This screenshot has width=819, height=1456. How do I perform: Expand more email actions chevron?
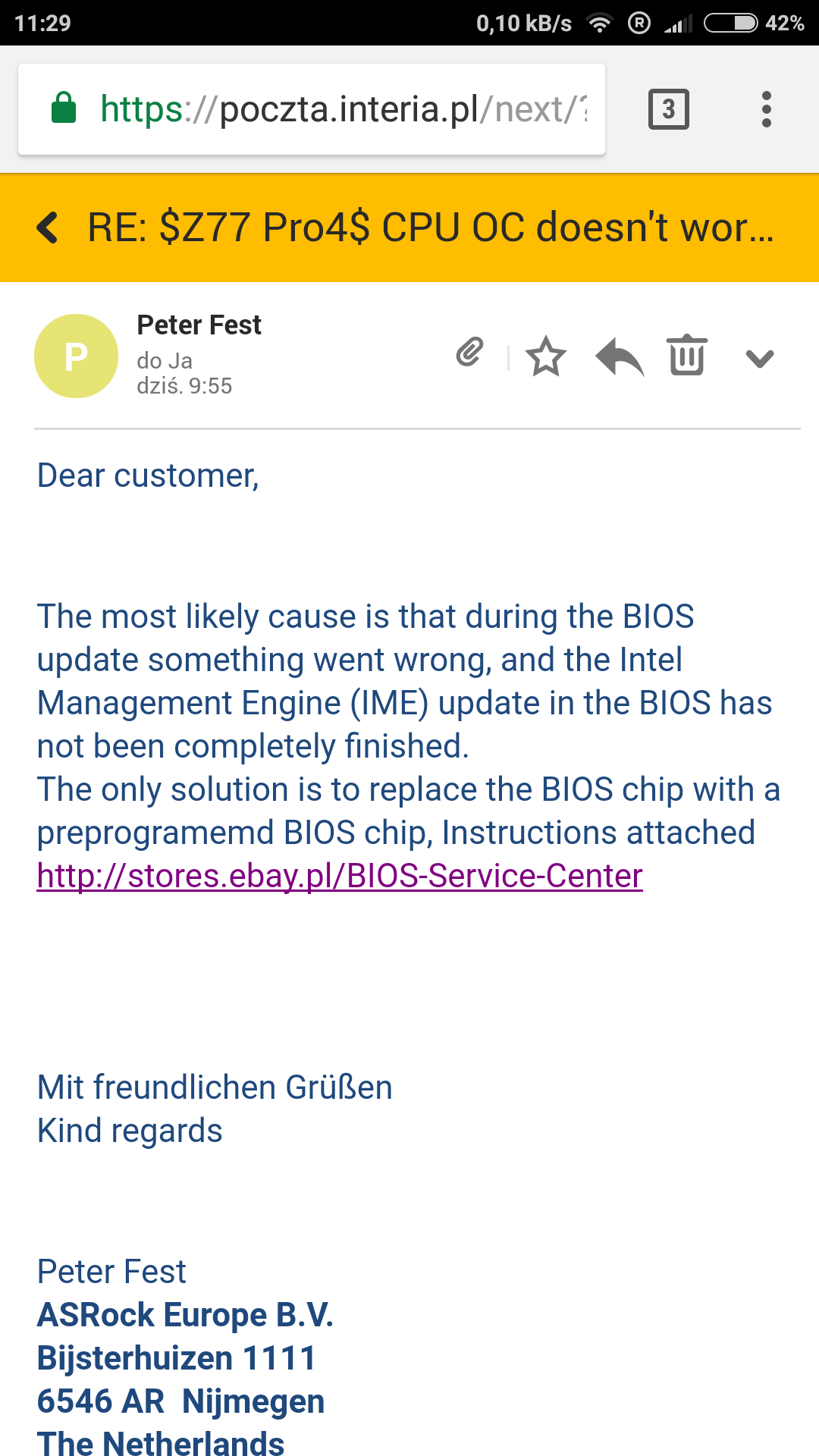[759, 358]
